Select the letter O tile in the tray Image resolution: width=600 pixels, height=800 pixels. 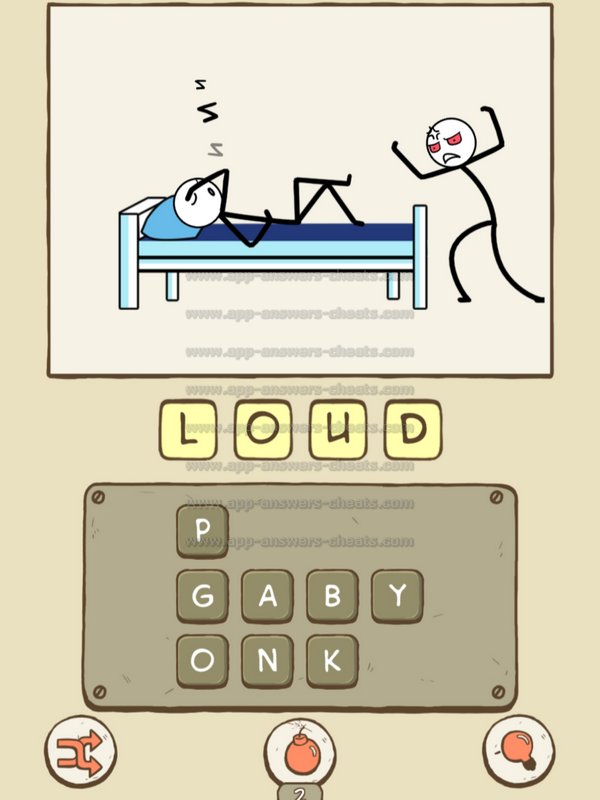[203, 661]
